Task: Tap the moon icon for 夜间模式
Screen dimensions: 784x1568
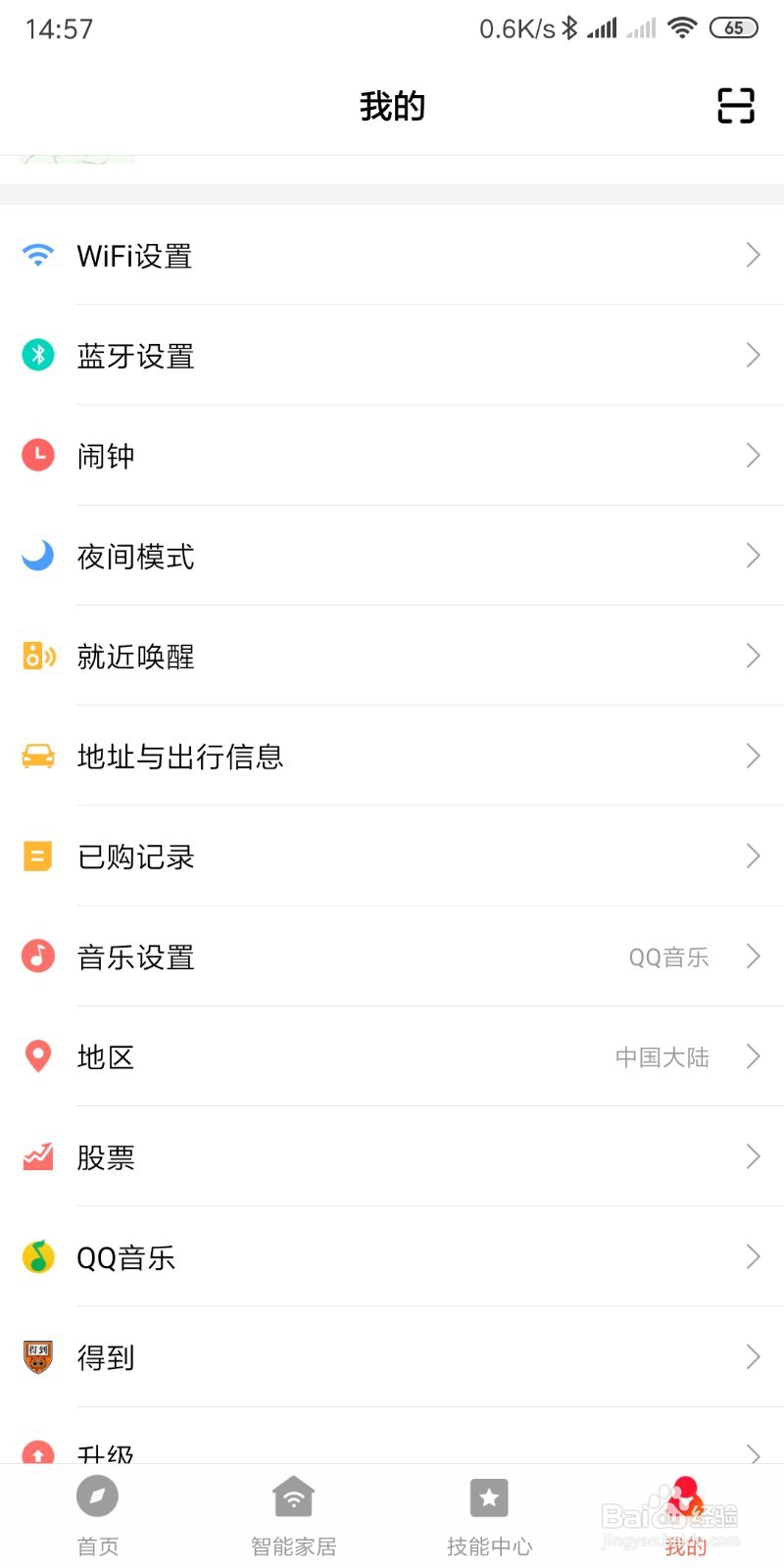Action: 37,556
